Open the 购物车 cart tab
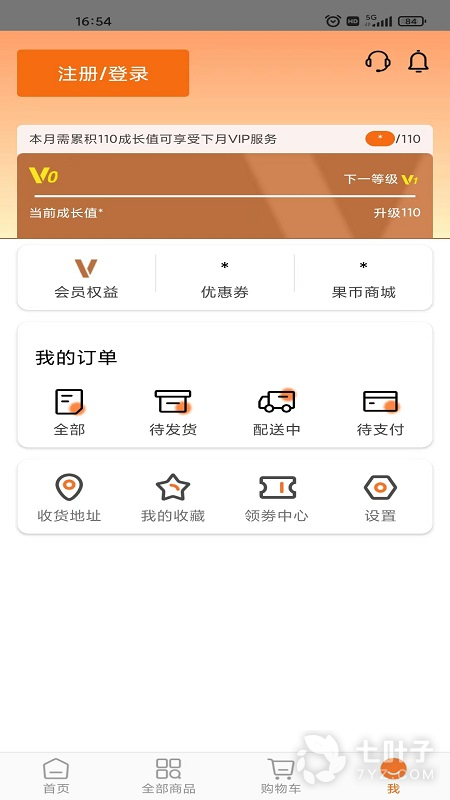The image size is (450, 800). [x=281, y=776]
